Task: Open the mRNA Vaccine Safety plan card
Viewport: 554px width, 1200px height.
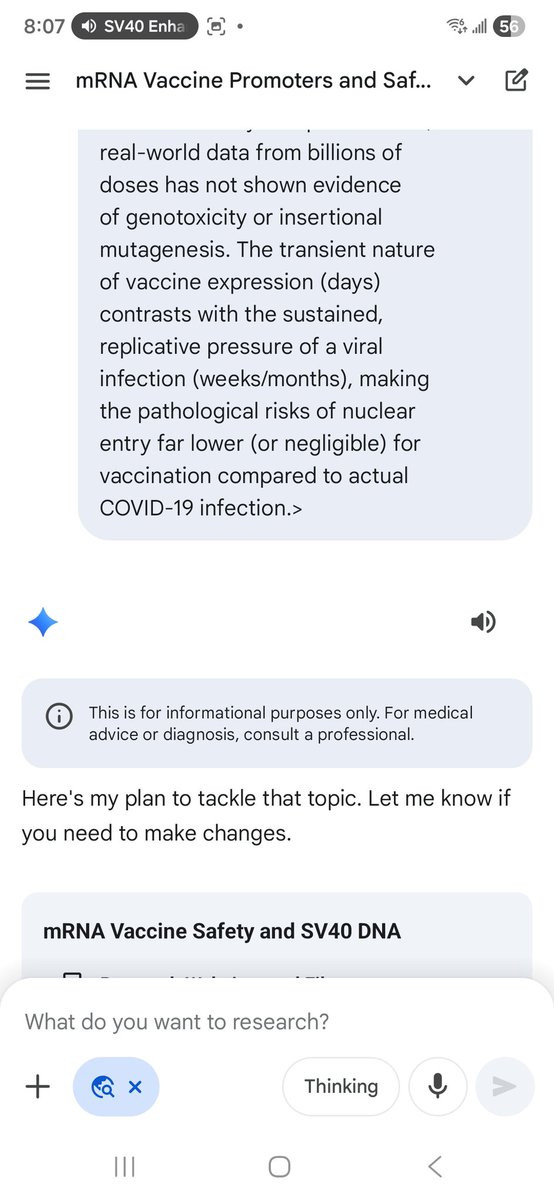Action: point(277,934)
